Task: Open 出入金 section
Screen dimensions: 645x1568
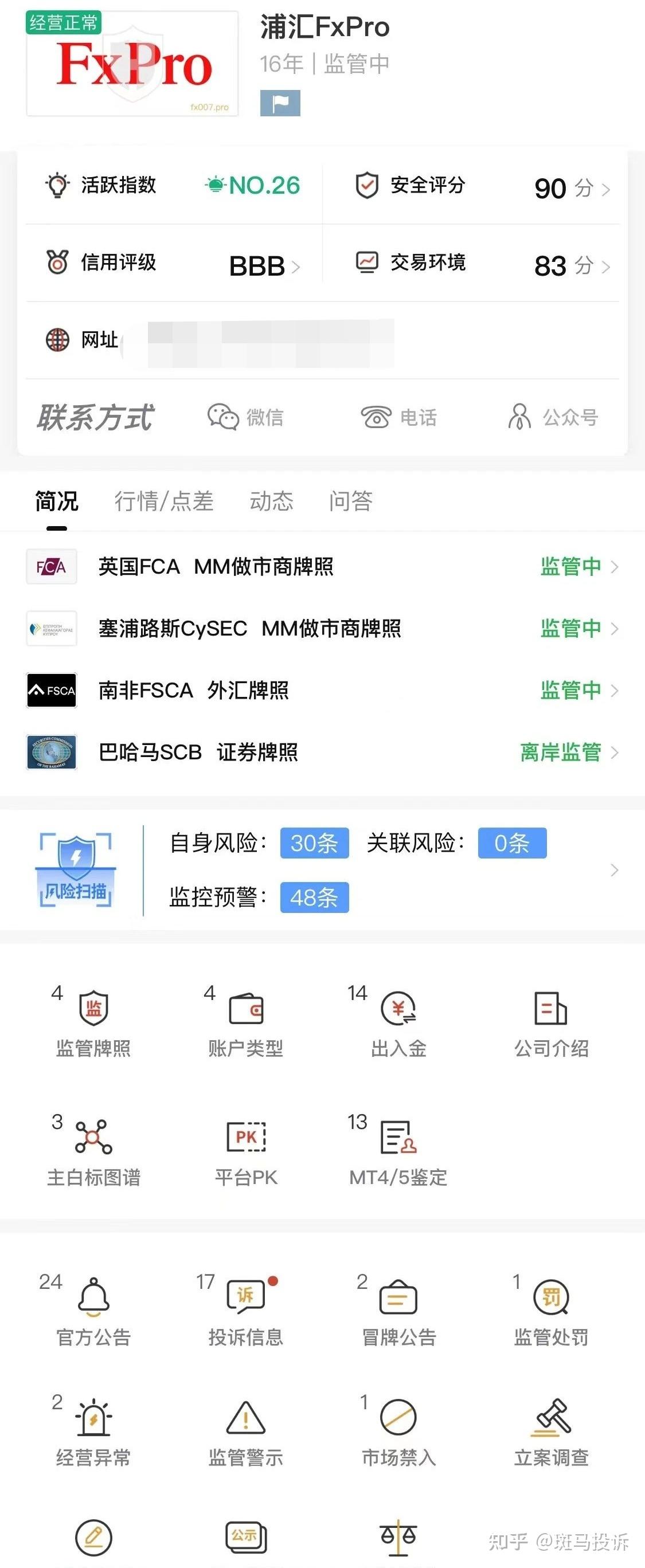Action: pos(399,1024)
